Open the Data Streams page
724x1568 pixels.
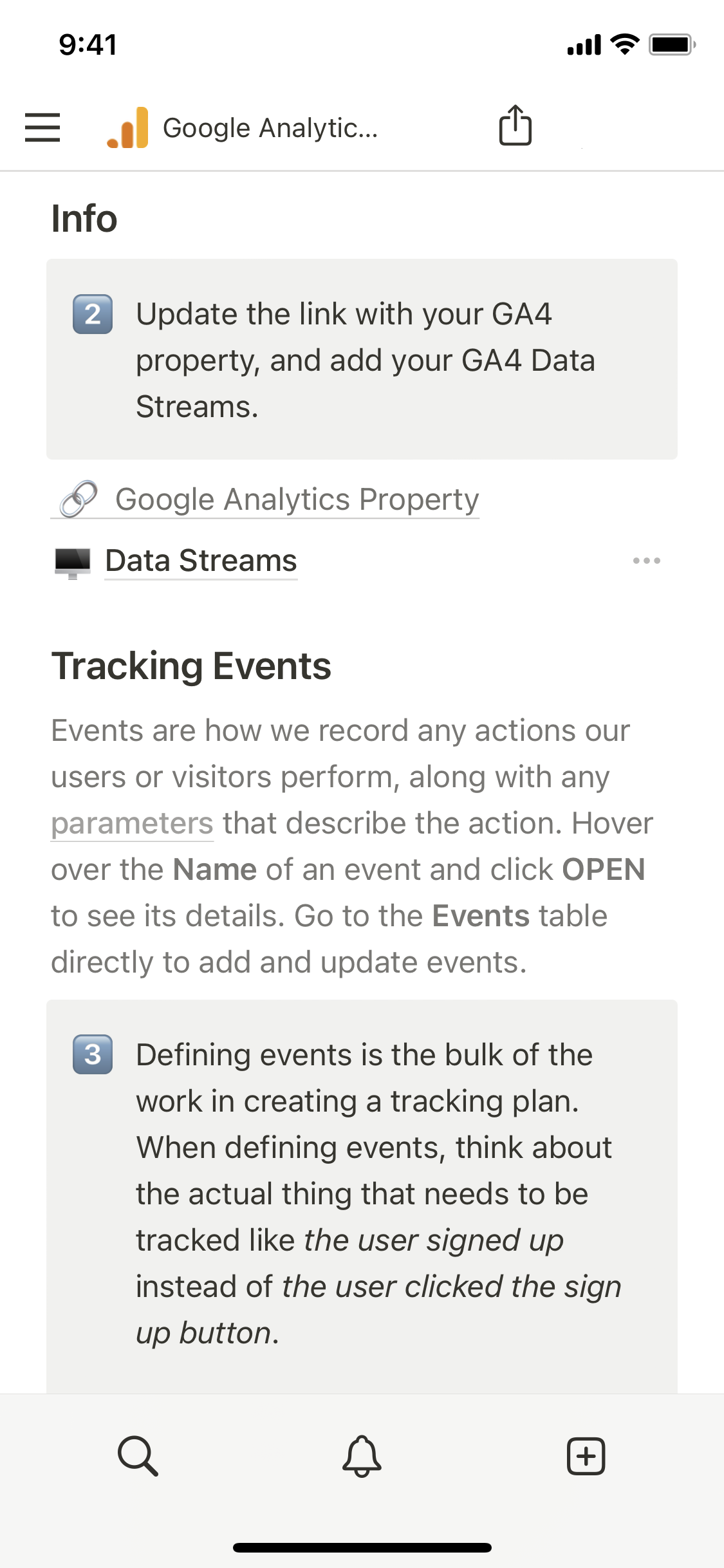[201, 561]
